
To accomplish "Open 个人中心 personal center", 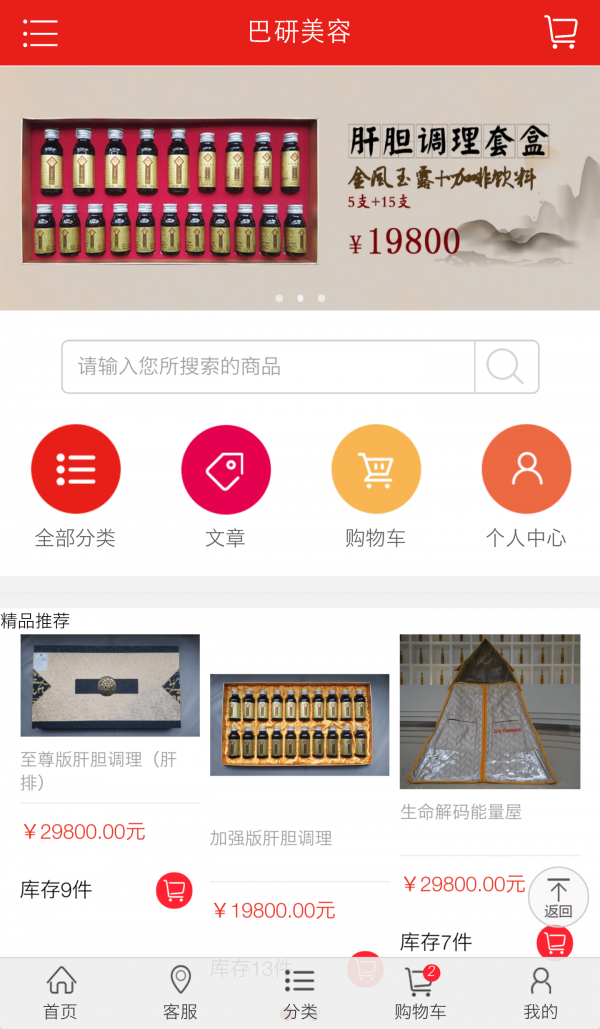I will [526, 469].
